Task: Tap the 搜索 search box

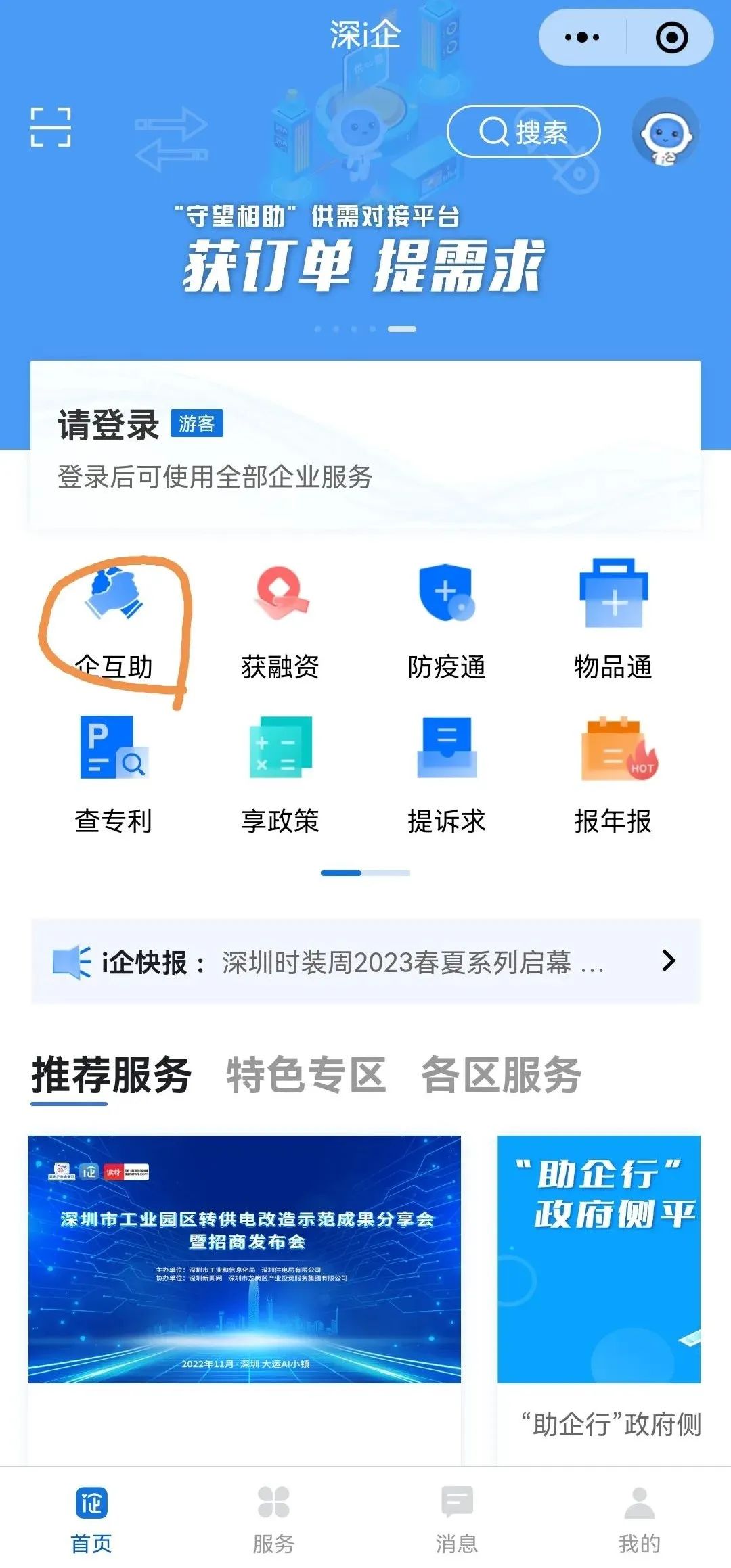Action: 523,131
